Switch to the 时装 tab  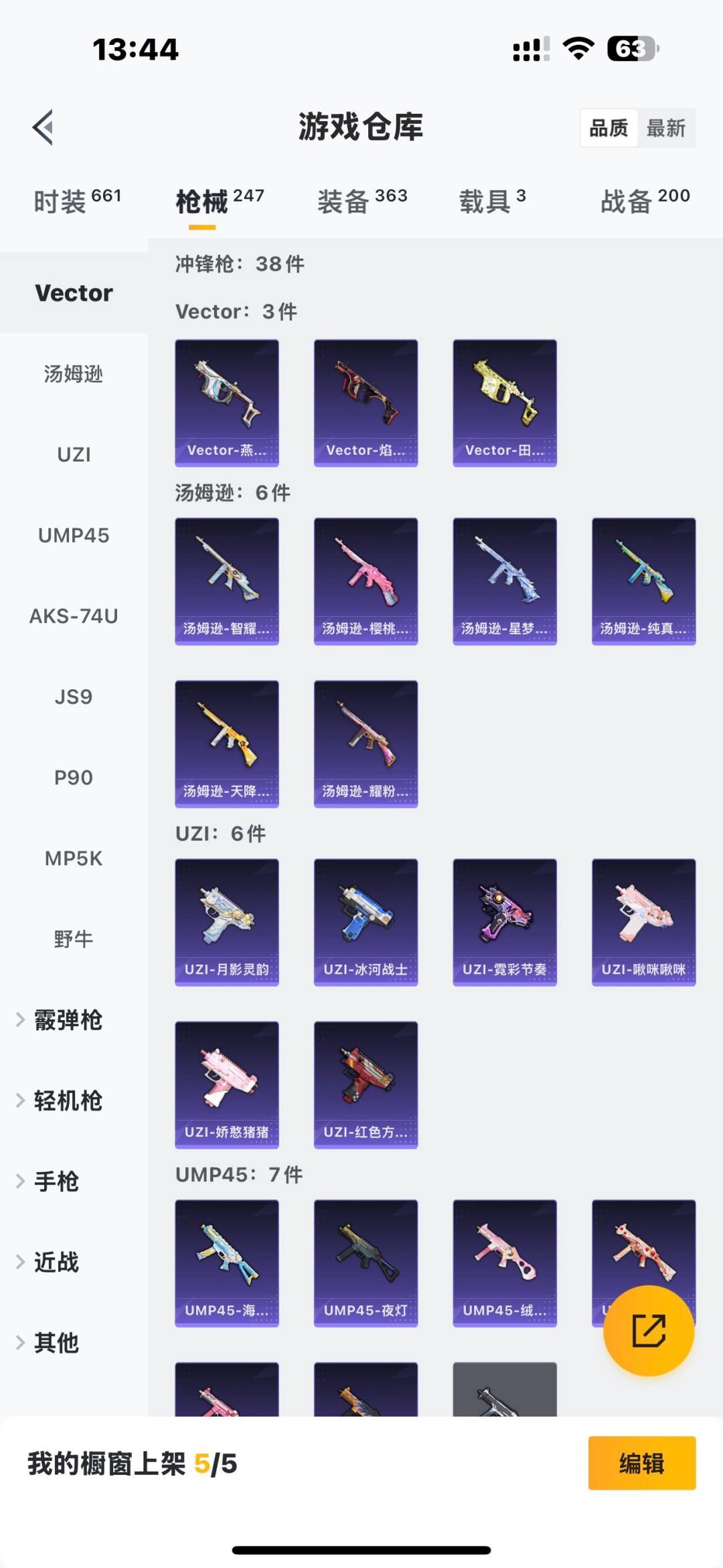point(77,200)
